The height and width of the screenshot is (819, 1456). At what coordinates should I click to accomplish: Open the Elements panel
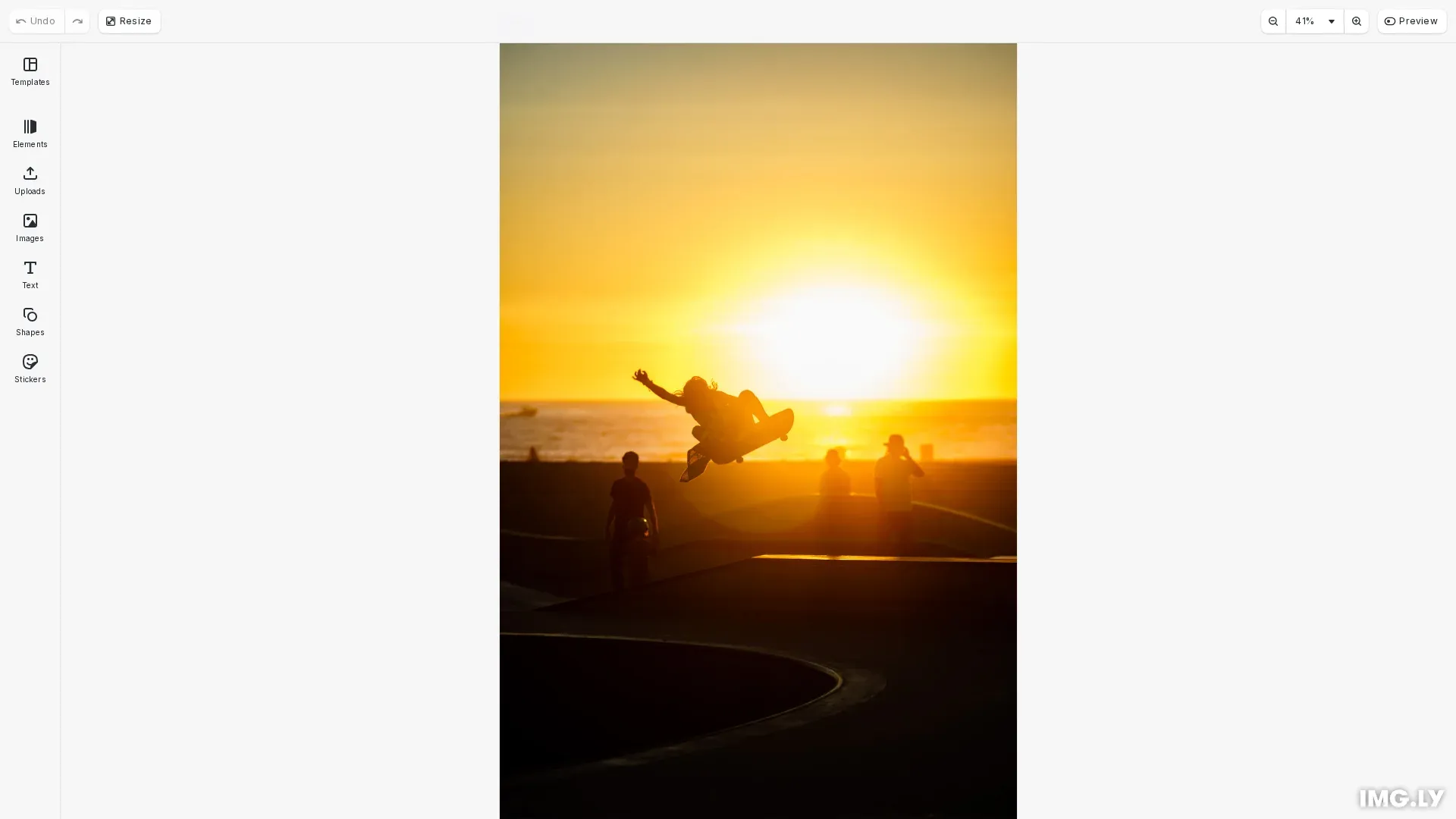[x=30, y=133]
